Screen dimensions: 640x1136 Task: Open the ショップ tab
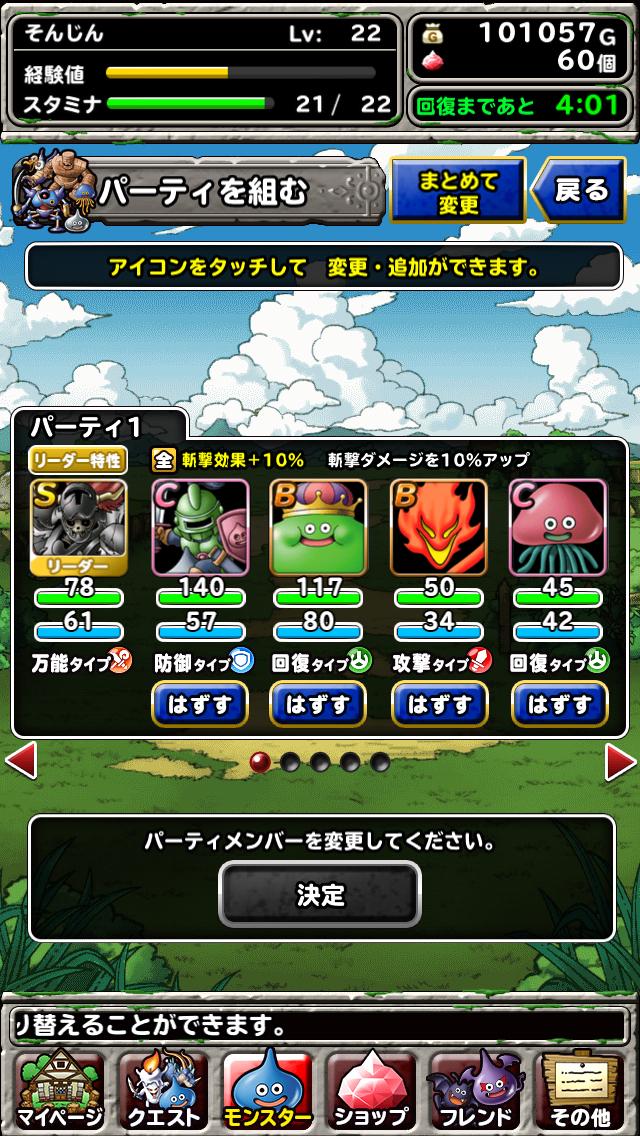tap(373, 1090)
